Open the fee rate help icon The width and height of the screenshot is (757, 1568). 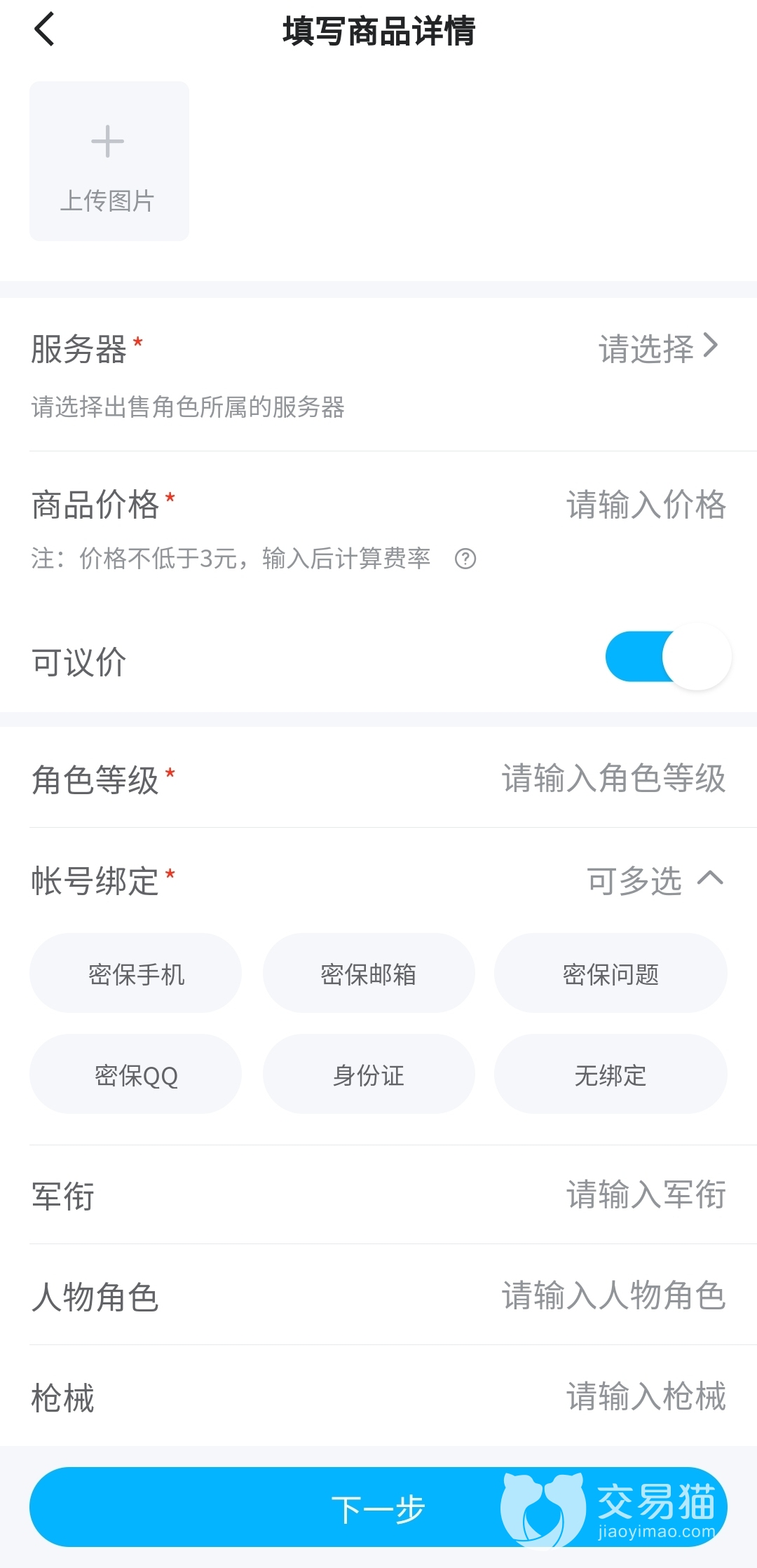[x=465, y=559]
